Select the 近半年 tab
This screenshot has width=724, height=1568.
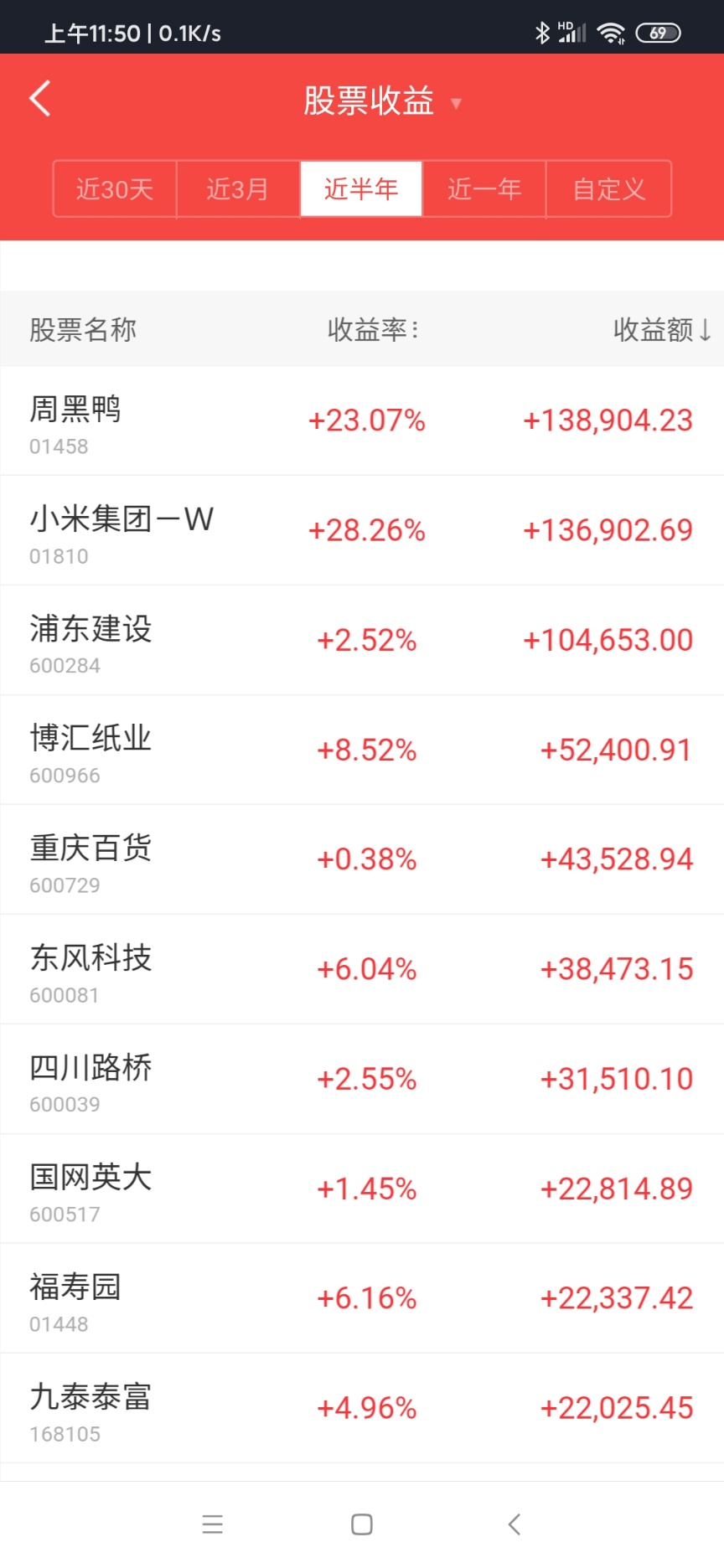tap(361, 189)
